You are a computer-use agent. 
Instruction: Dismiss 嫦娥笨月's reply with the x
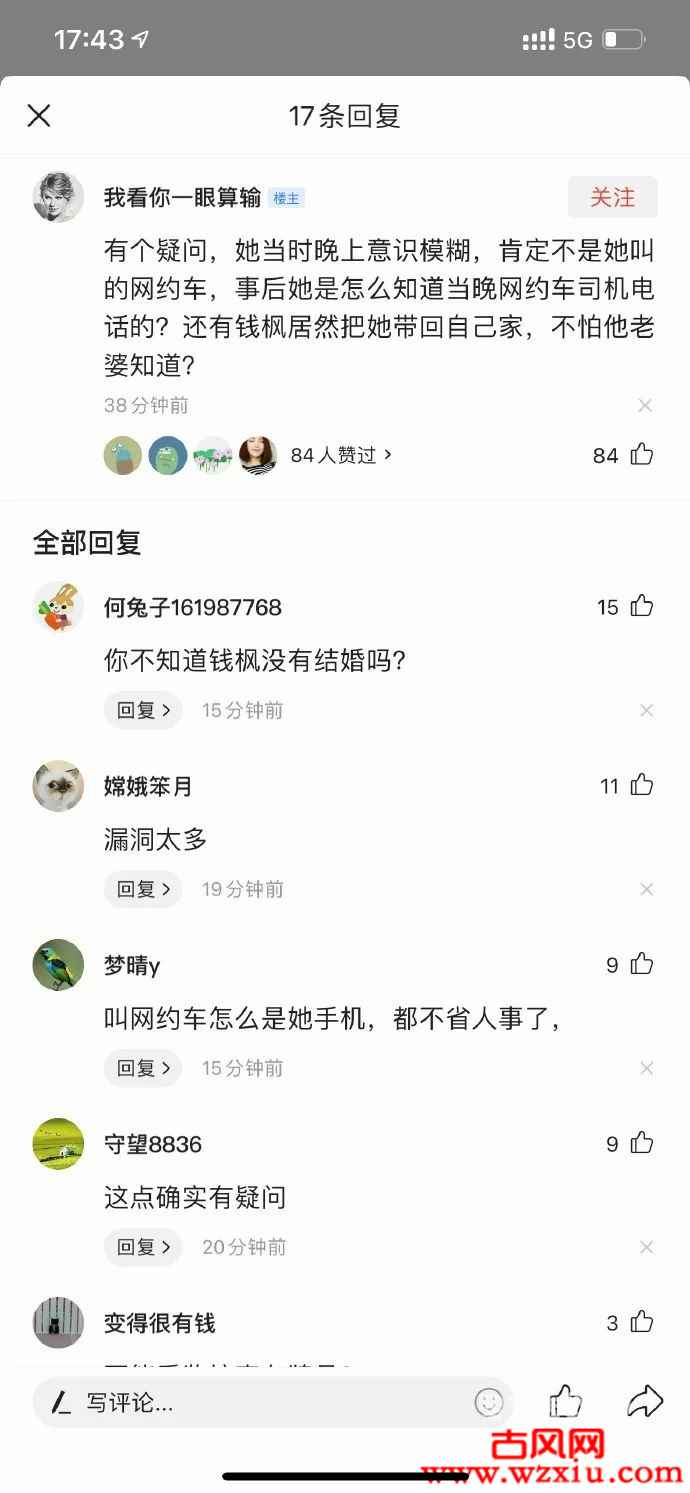coord(646,889)
